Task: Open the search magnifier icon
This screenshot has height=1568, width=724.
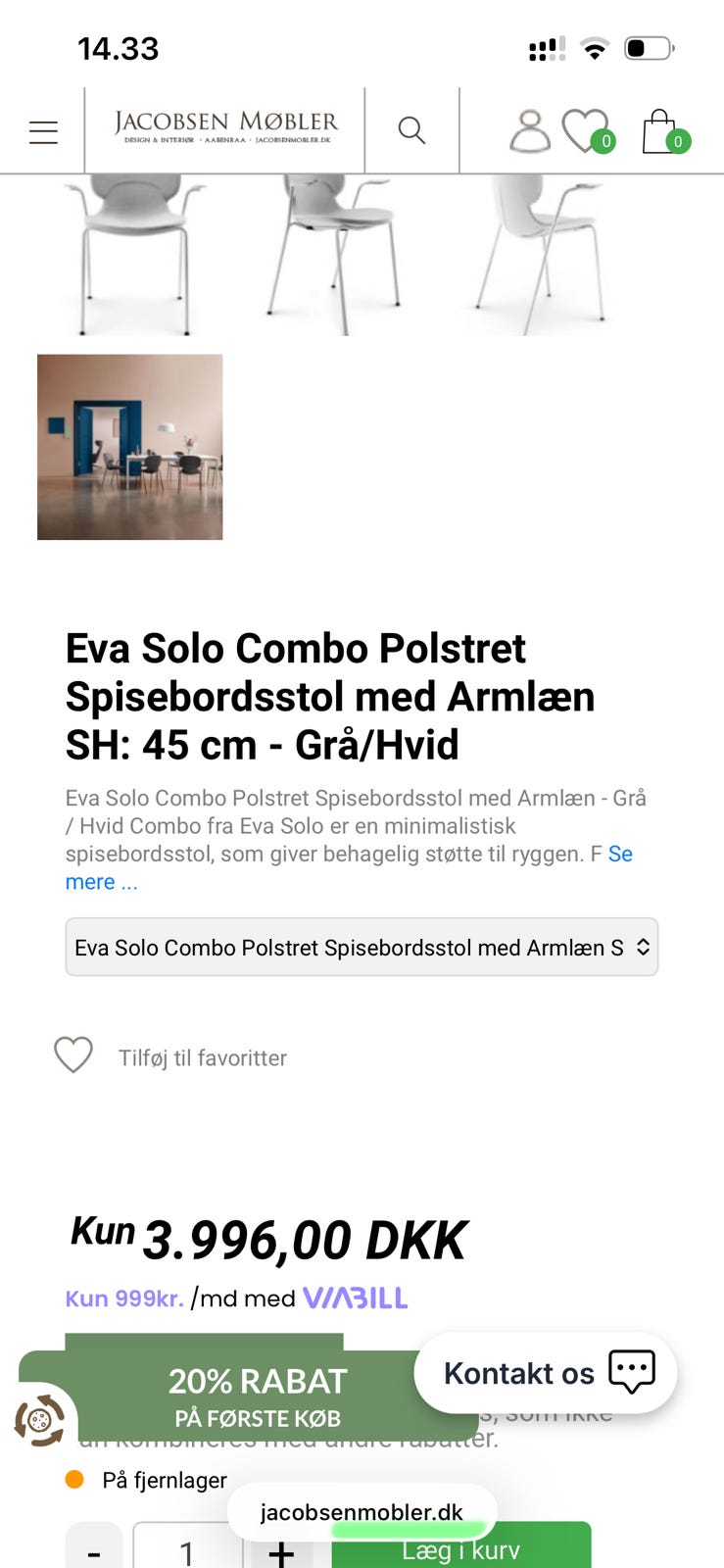Action: [411, 130]
